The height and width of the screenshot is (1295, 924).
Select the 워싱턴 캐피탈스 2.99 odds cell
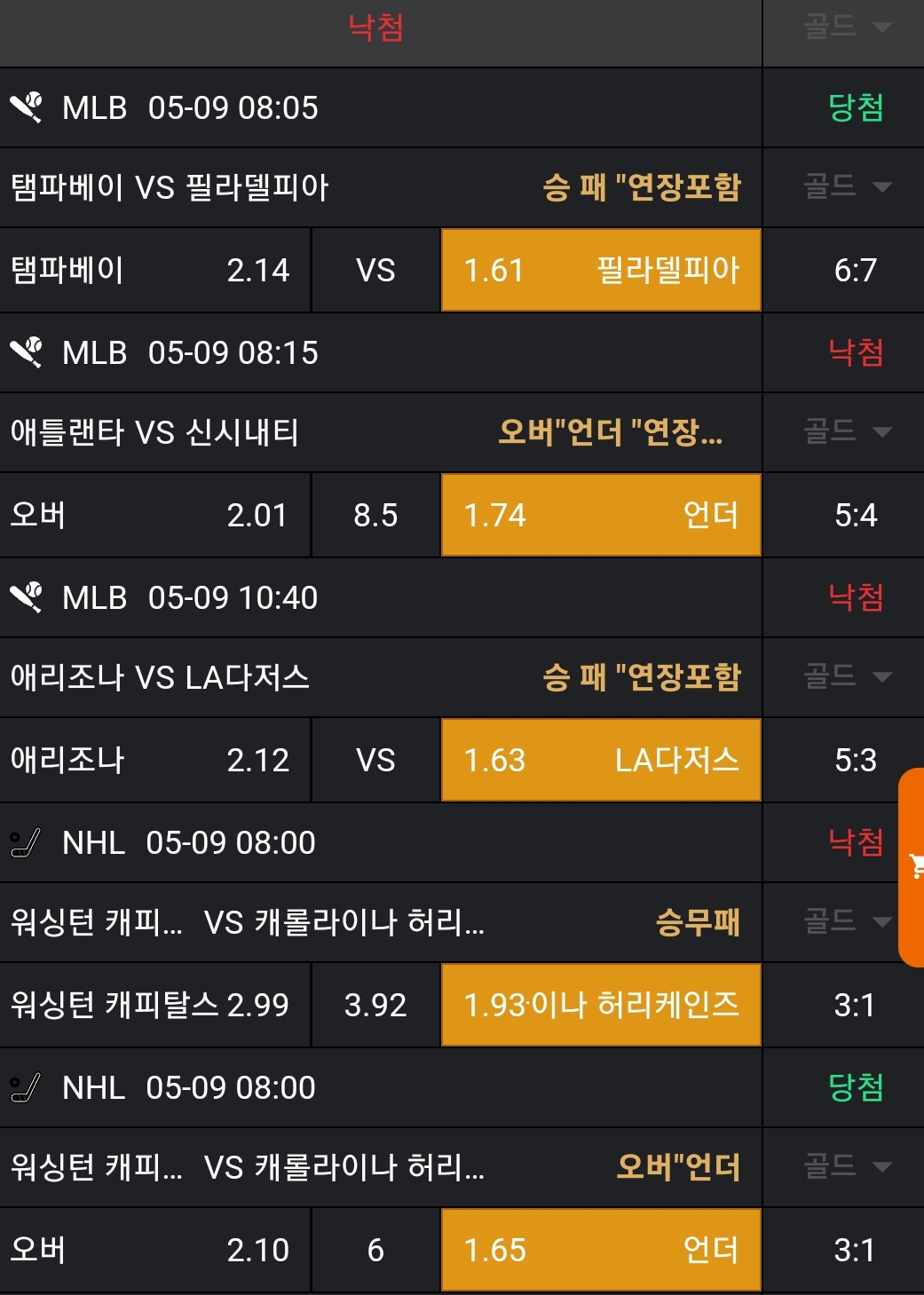click(x=154, y=1005)
